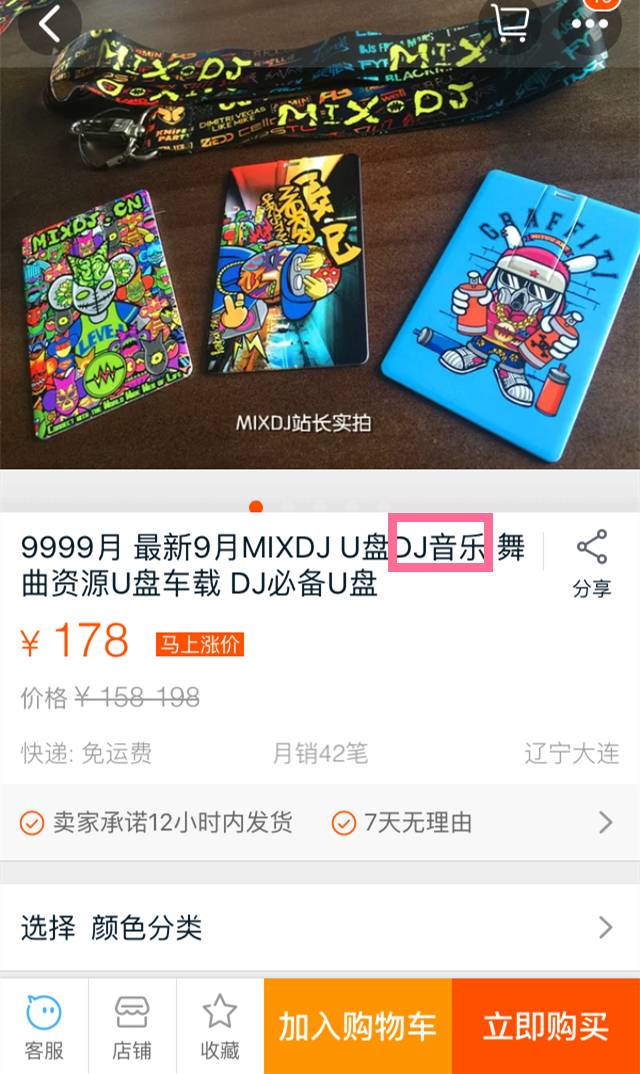Add item to favorites (收藏)

(x=220, y=1026)
